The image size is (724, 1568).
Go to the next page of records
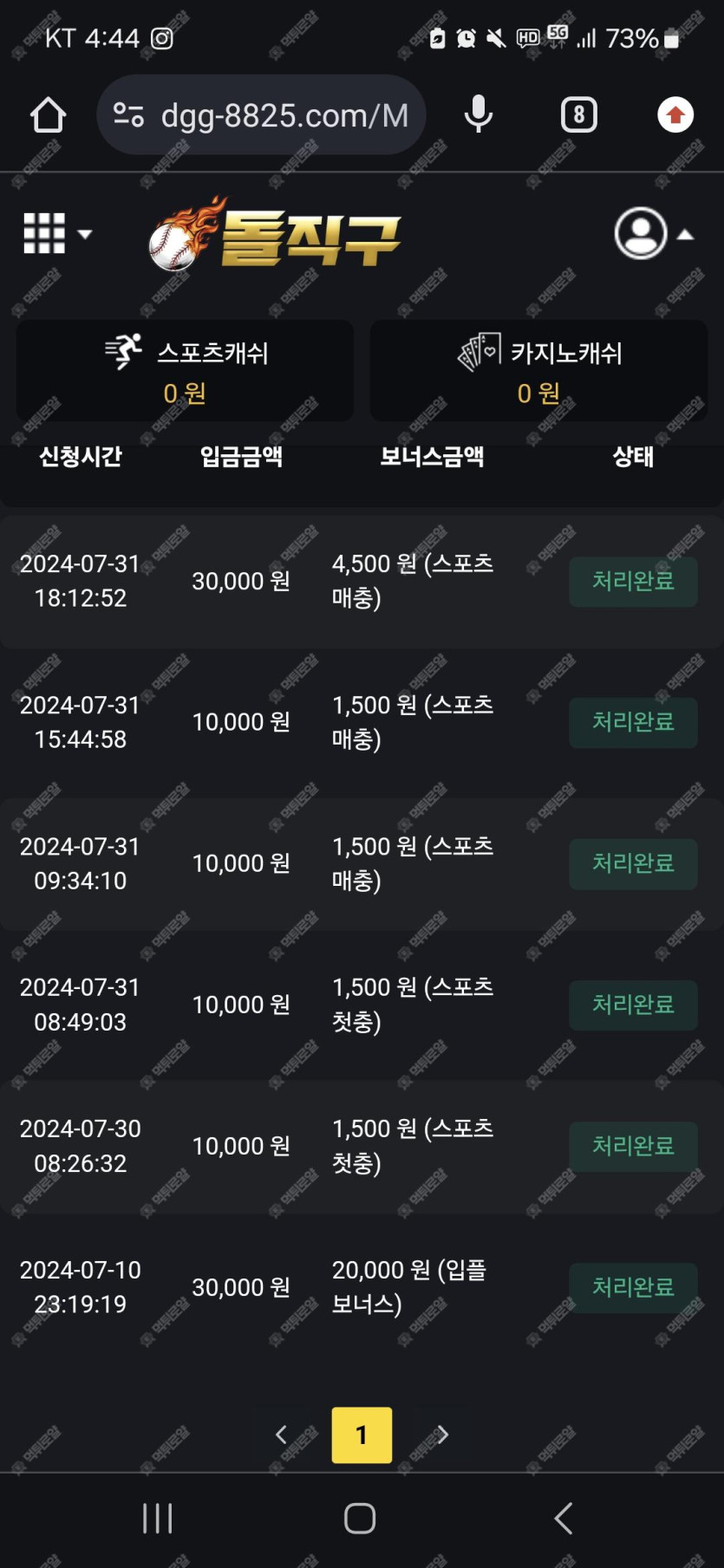[x=442, y=1435]
